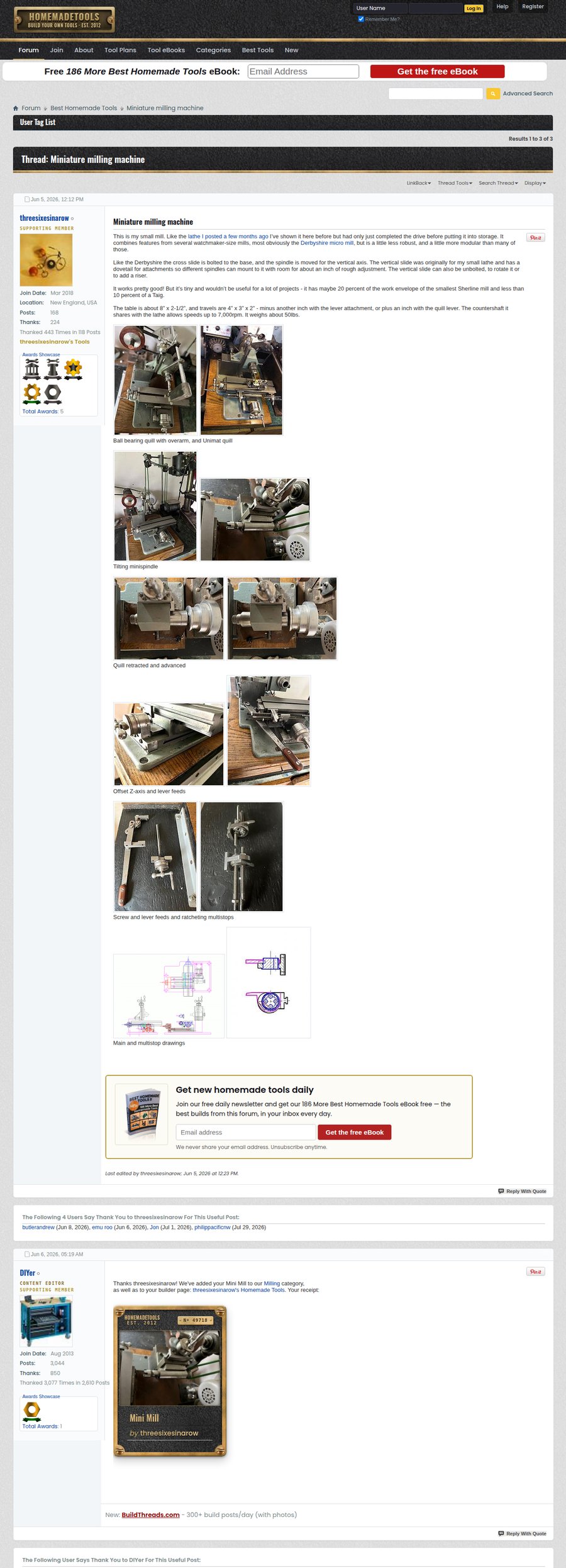The height and width of the screenshot is (1568, 566).
Task: Toggle the Remember Me checkbox
Action: 361,19
